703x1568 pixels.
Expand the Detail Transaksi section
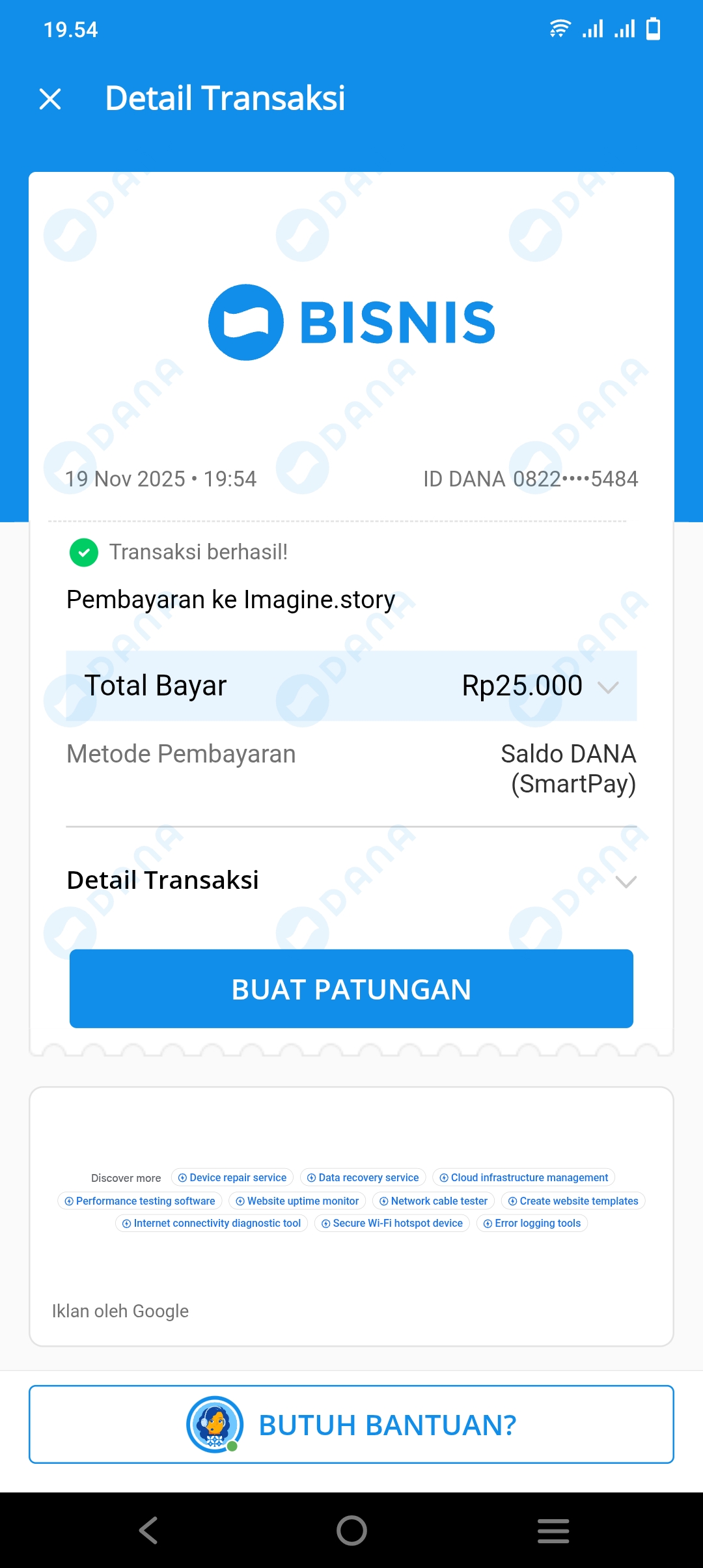[625, 882]
